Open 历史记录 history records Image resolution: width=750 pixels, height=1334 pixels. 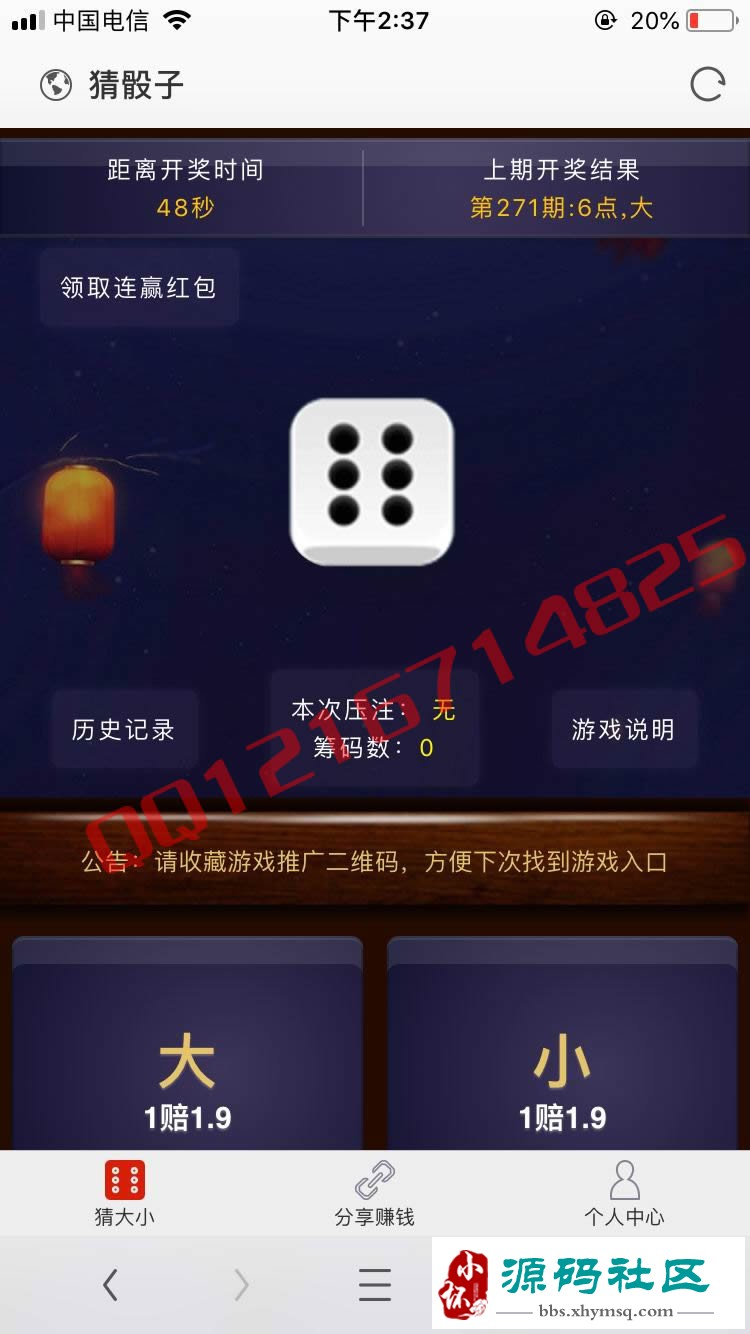124,729
